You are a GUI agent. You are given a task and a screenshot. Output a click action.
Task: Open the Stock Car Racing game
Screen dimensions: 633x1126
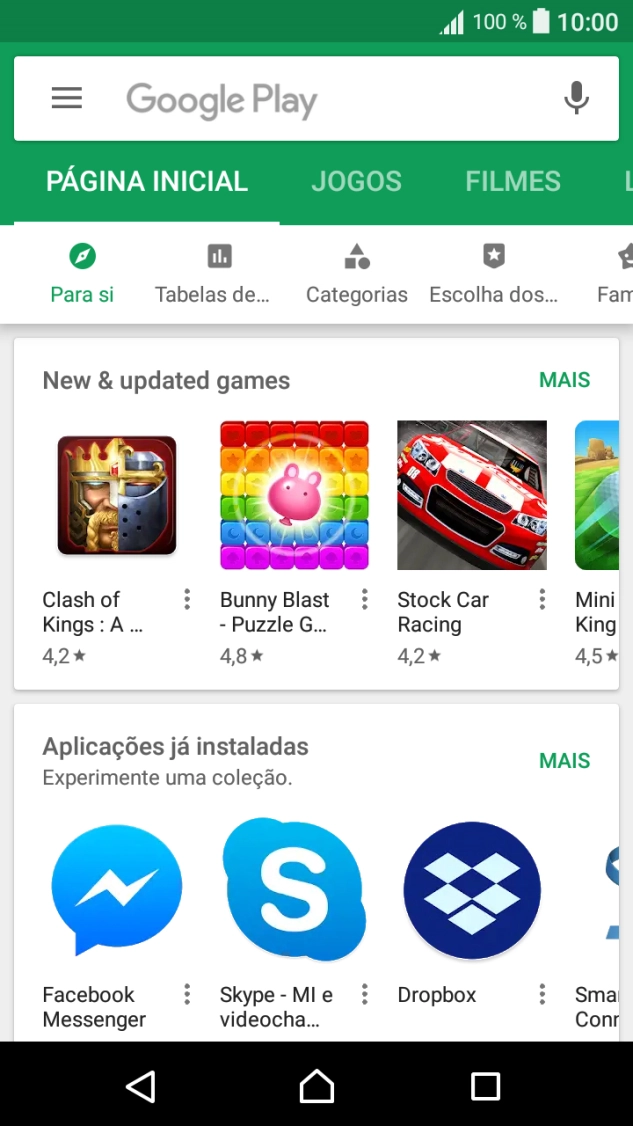click(471, 495)
